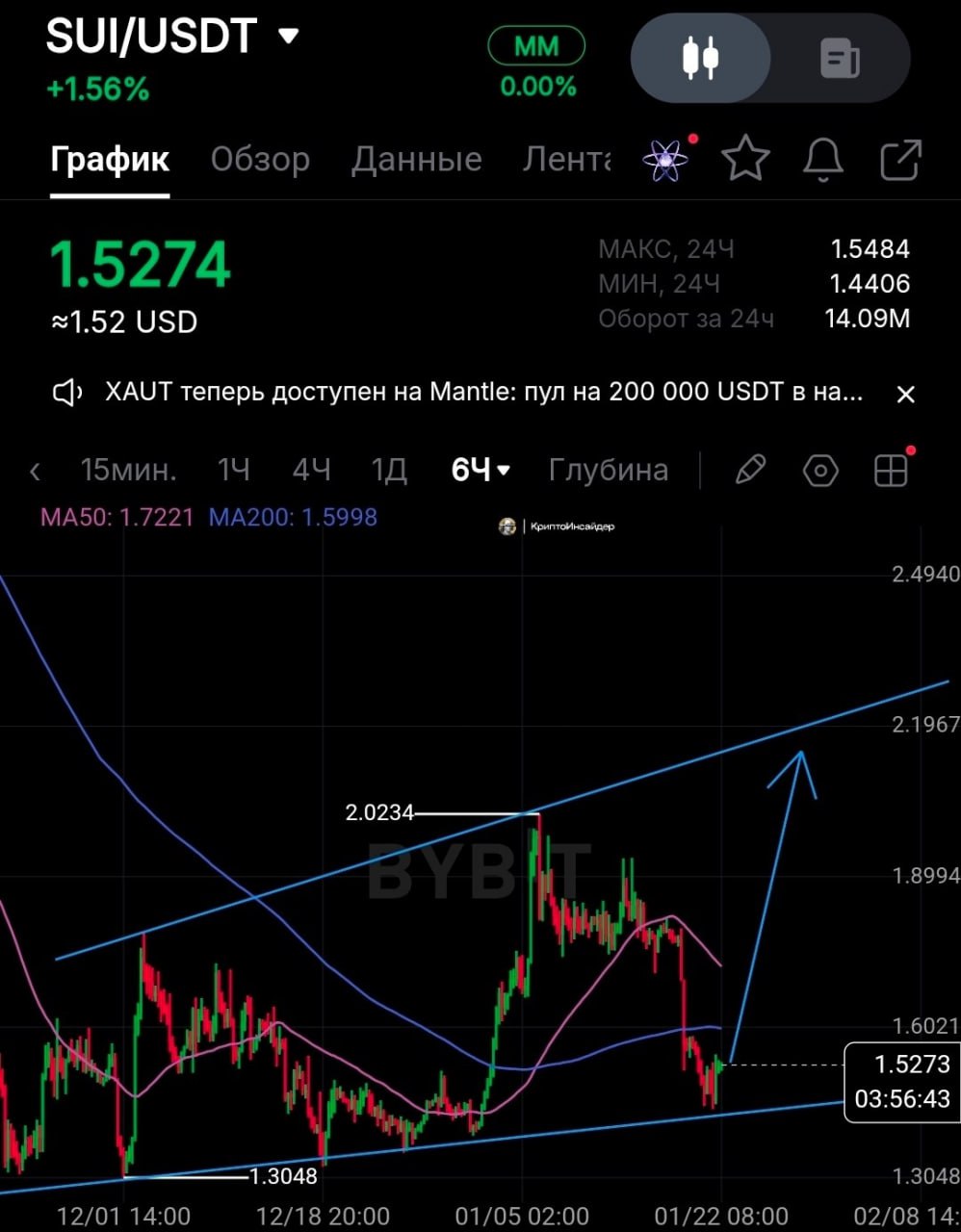Open the Лента tab

(x=566, y=159)
